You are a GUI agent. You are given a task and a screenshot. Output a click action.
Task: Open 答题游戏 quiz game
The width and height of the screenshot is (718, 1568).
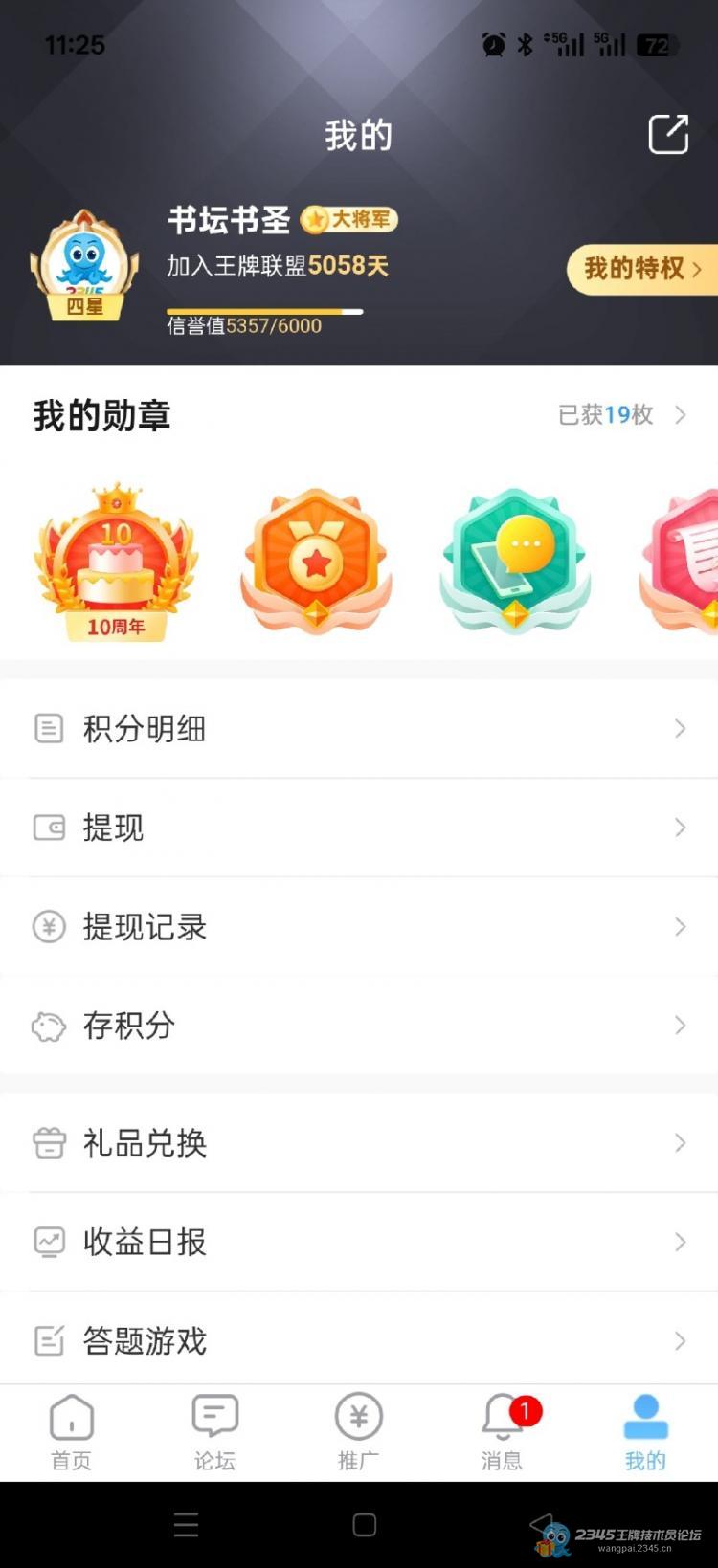coord(359,1340)
